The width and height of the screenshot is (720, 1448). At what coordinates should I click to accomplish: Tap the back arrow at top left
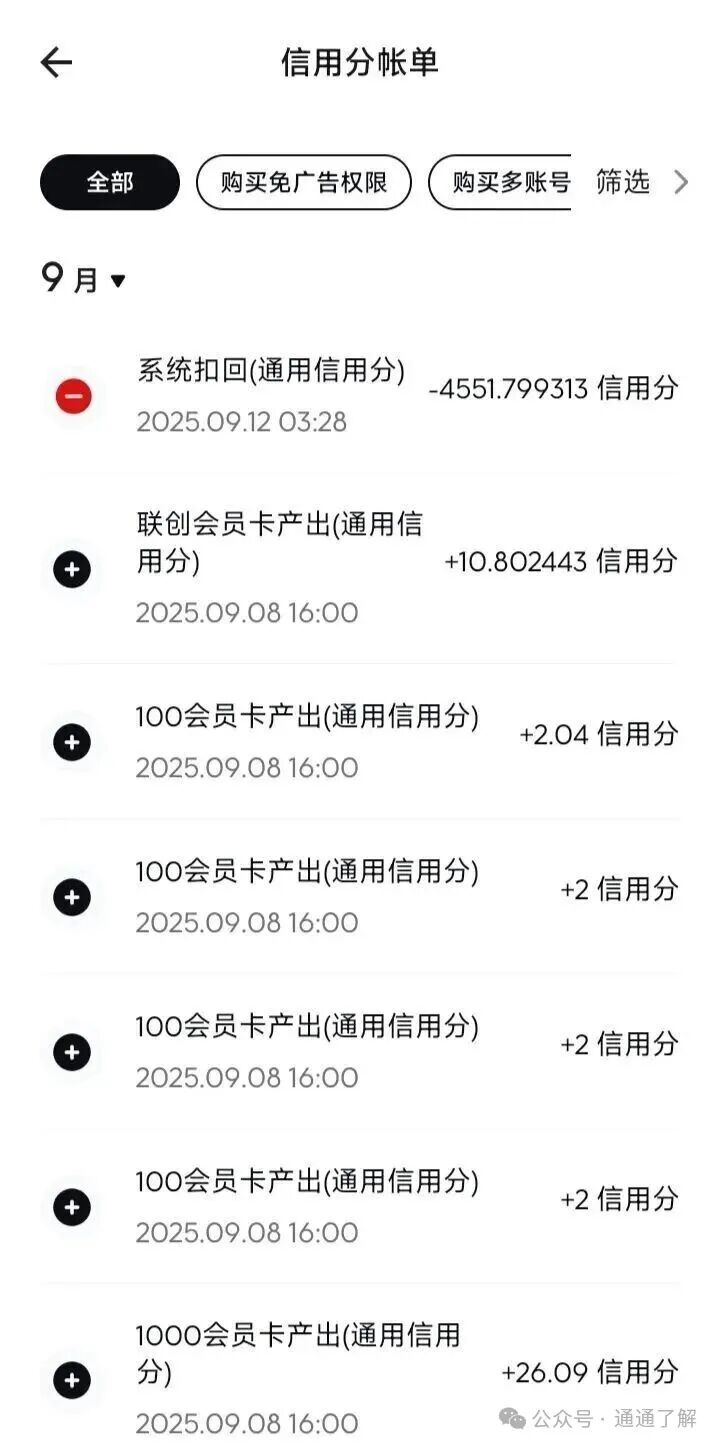pyautogui.click(x=57, y=62)
